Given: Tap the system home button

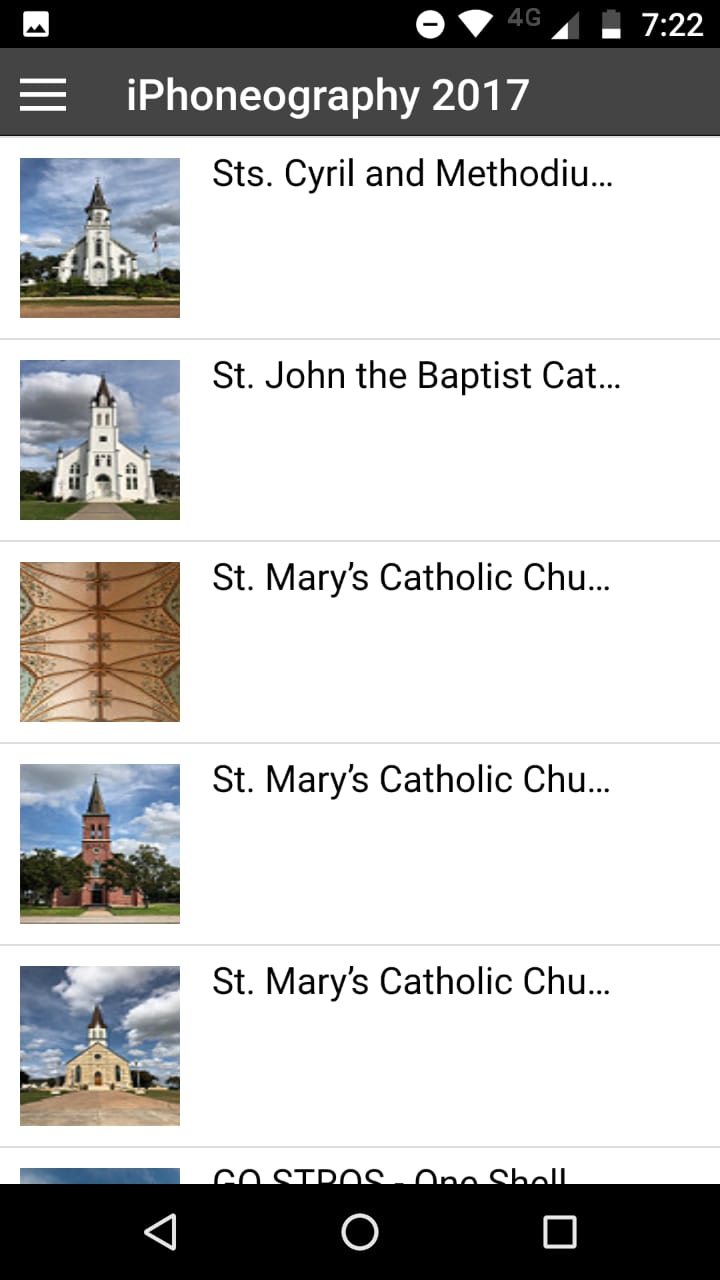Looking at the screenshot, I should (360, 1232).
